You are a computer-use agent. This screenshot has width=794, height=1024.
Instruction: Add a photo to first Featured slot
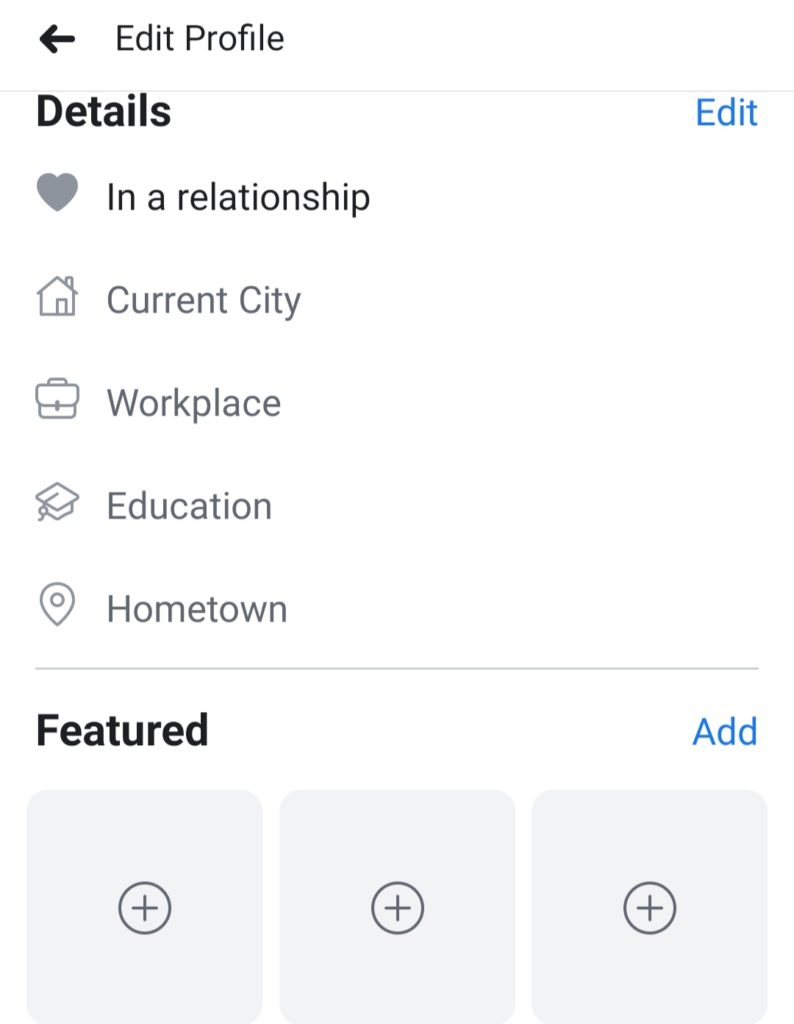coord(145,907)
